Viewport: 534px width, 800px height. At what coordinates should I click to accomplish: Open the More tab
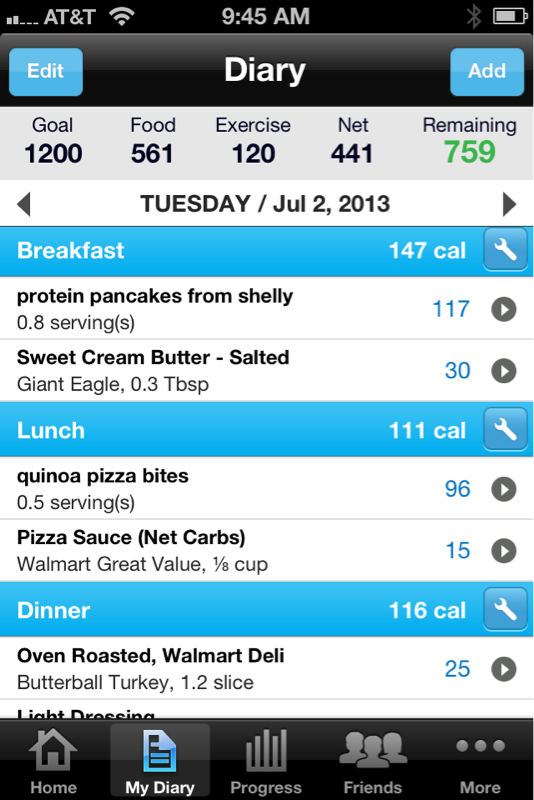pyautogui.click(x=480, y=761)
